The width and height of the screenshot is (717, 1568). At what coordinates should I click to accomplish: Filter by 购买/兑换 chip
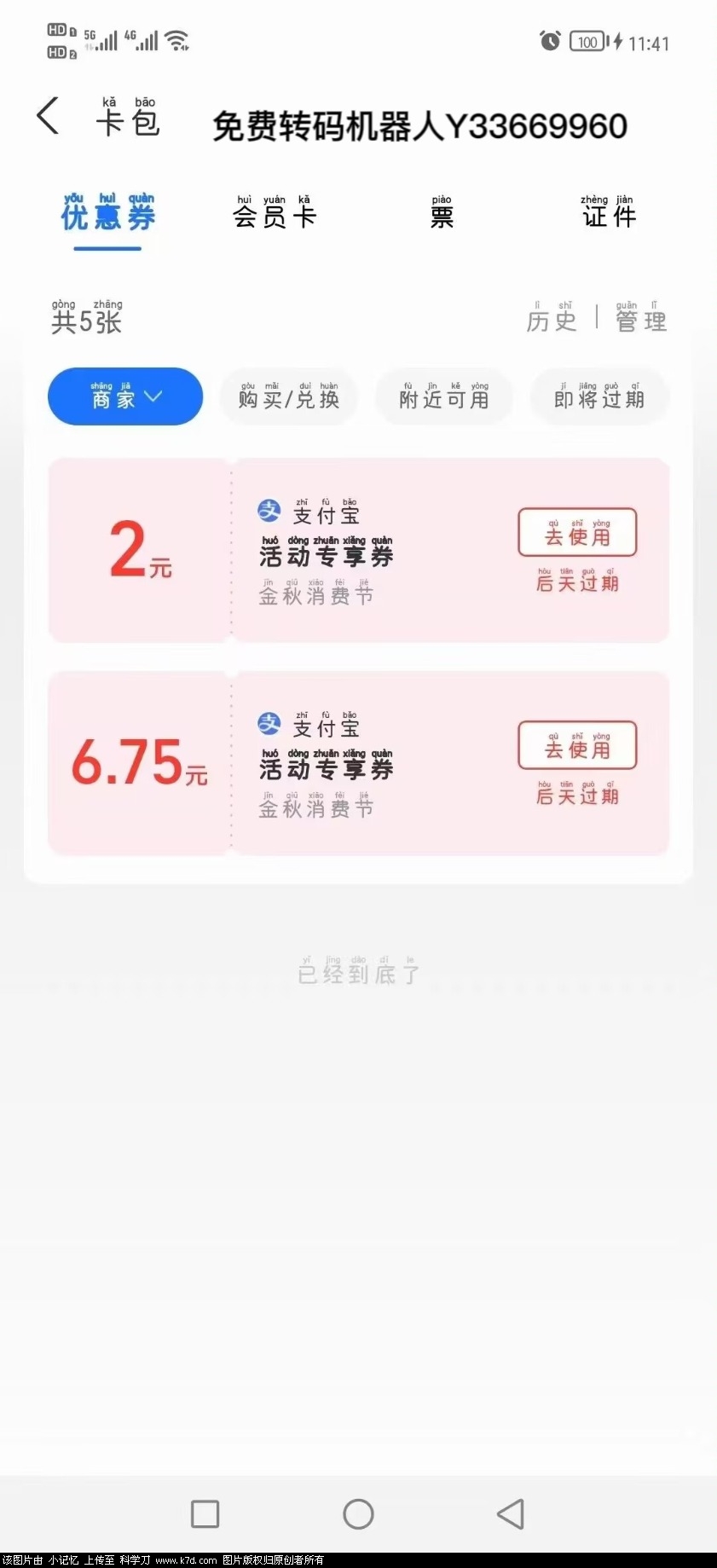(x=289, y=396)
